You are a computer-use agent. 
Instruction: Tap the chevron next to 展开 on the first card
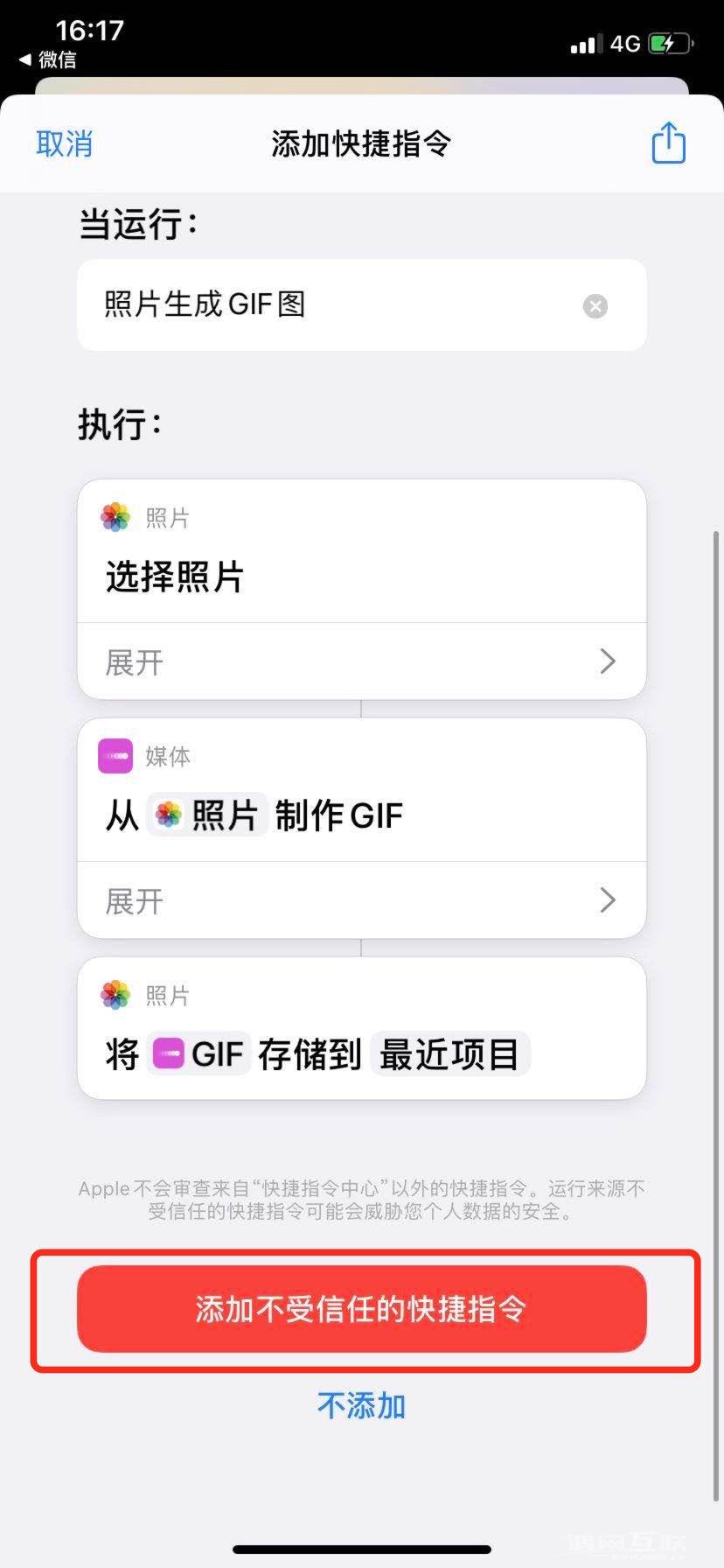pyautogui.click(x=608, y=662)
